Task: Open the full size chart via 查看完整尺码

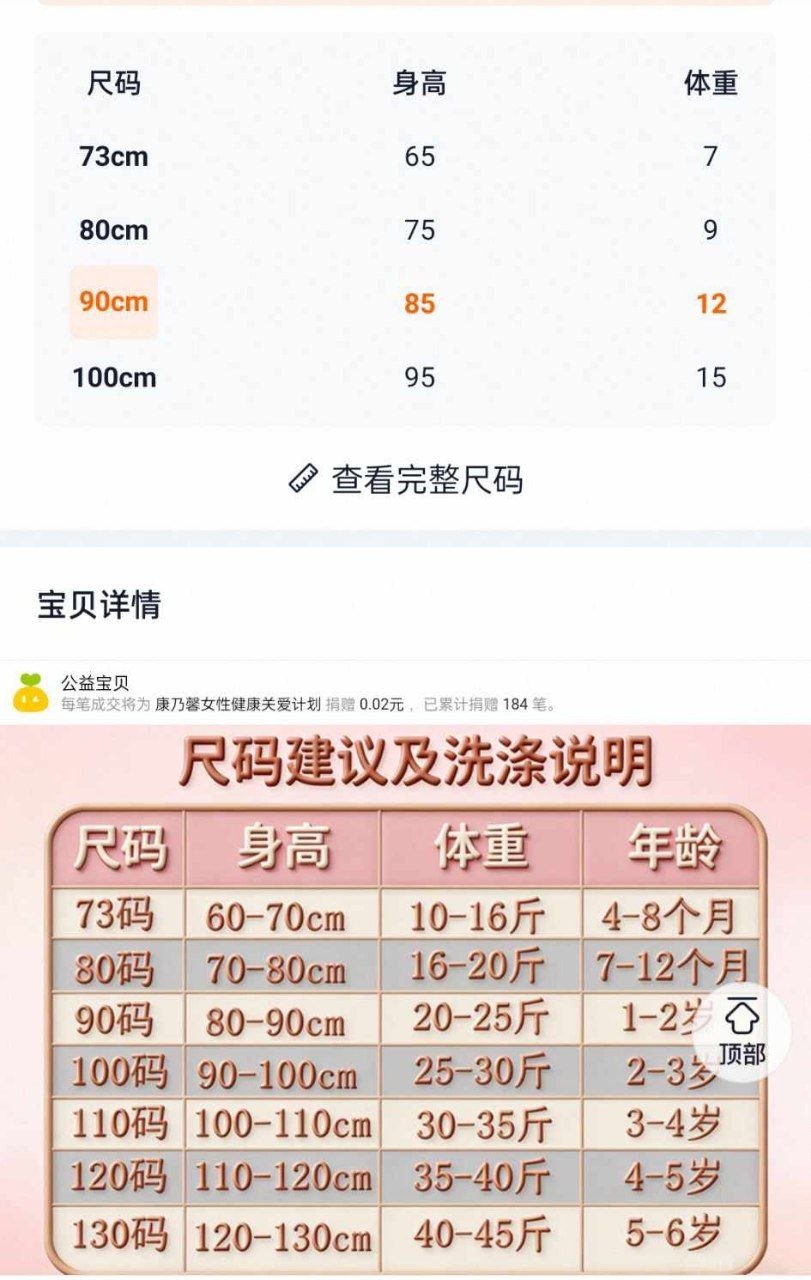Action: 405,480
